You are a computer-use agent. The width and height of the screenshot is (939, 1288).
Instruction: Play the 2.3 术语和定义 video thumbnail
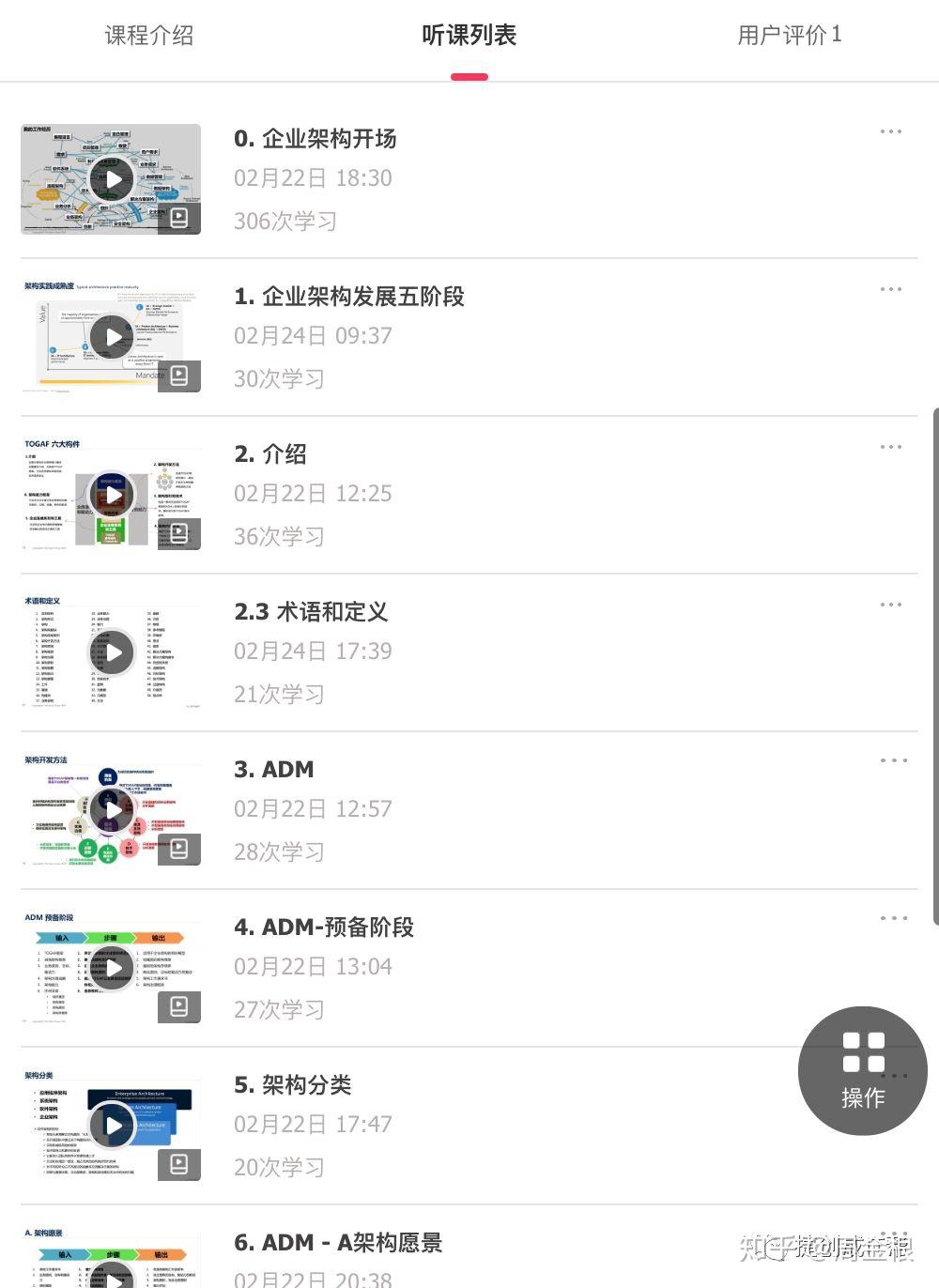[x=112, y=652]
